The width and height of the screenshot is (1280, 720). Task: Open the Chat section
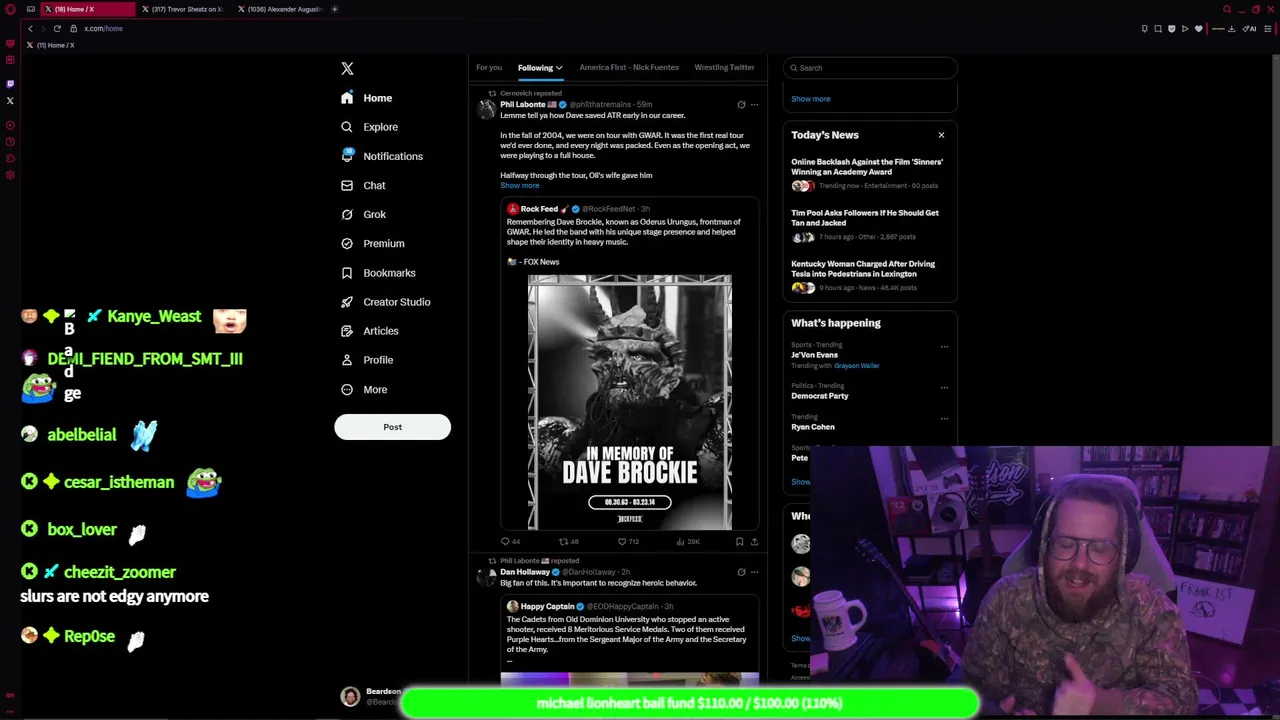click(x=373, y=185)
